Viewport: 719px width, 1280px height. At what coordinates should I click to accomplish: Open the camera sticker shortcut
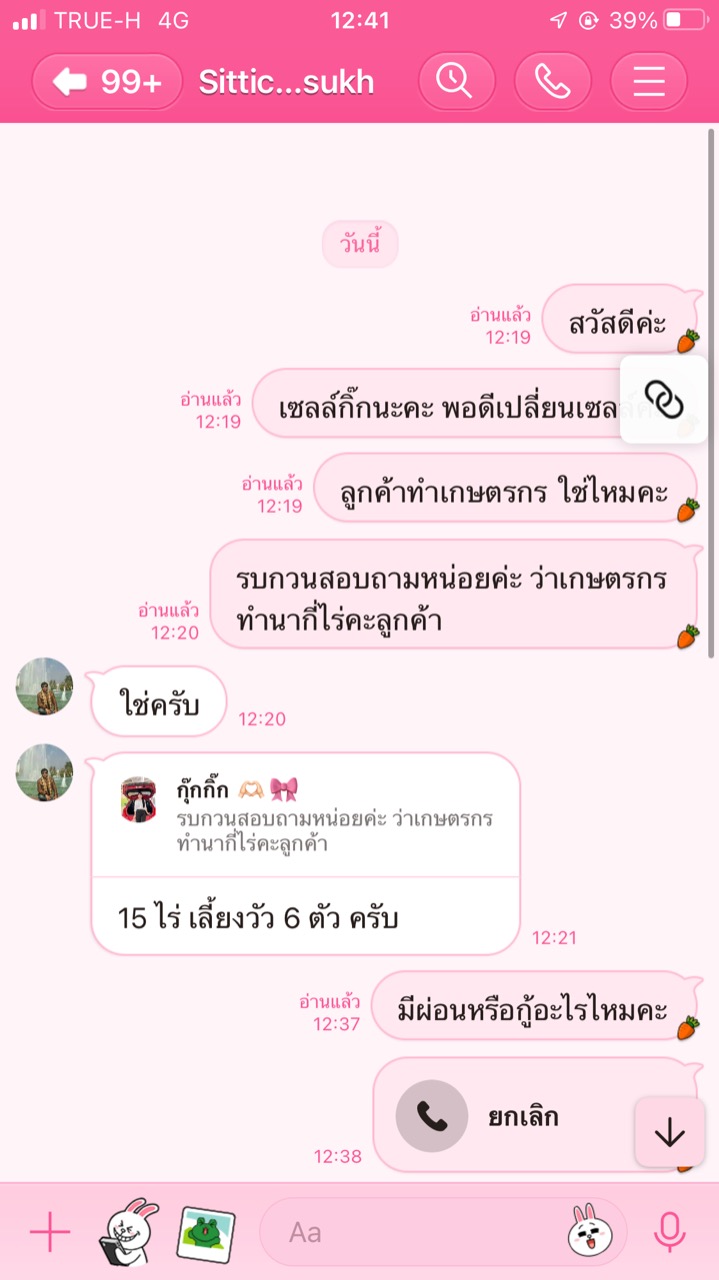pos(130,1232)
